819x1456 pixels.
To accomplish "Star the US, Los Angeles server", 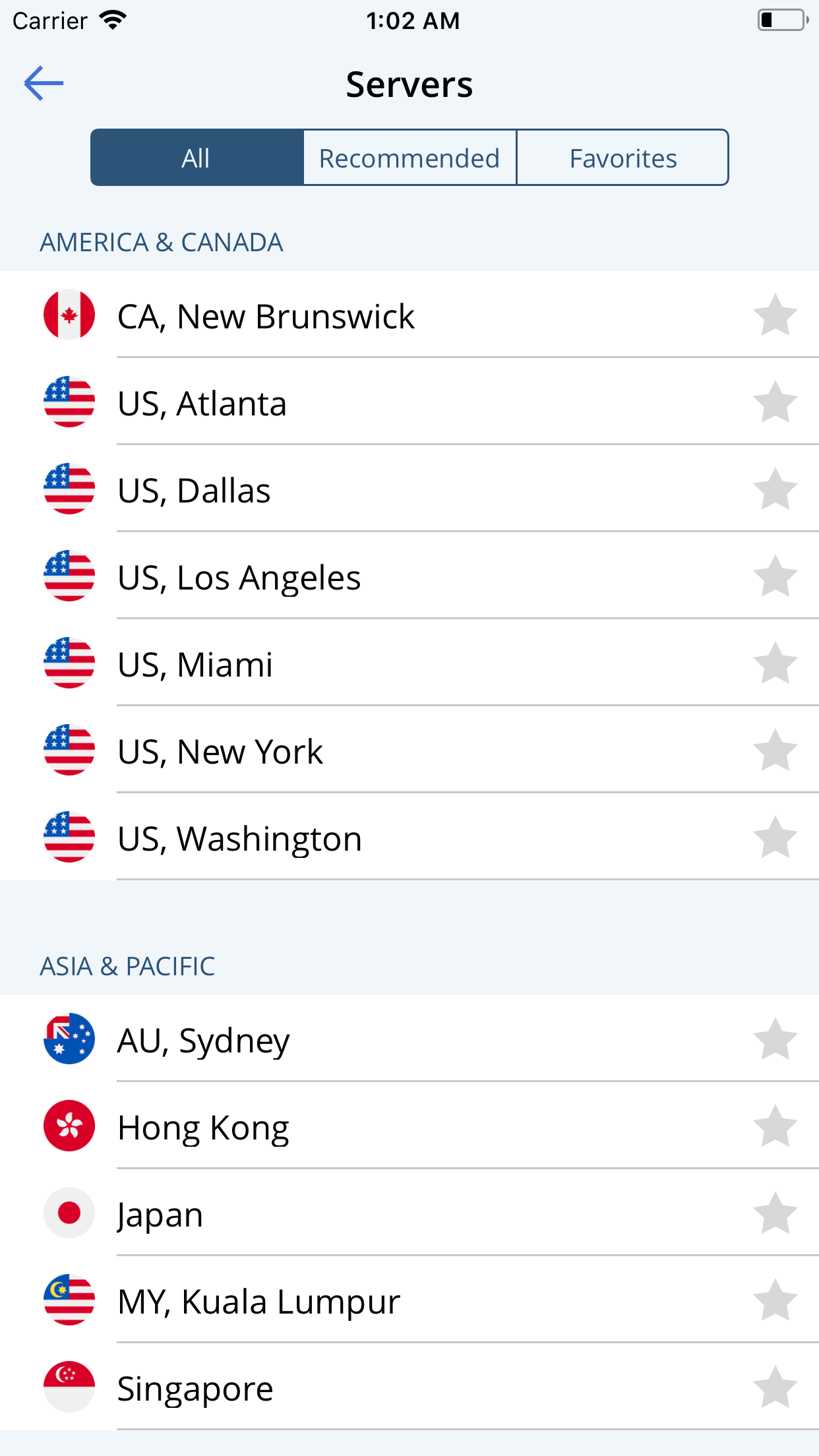I will pyautogui.click(x=775, y=576).
